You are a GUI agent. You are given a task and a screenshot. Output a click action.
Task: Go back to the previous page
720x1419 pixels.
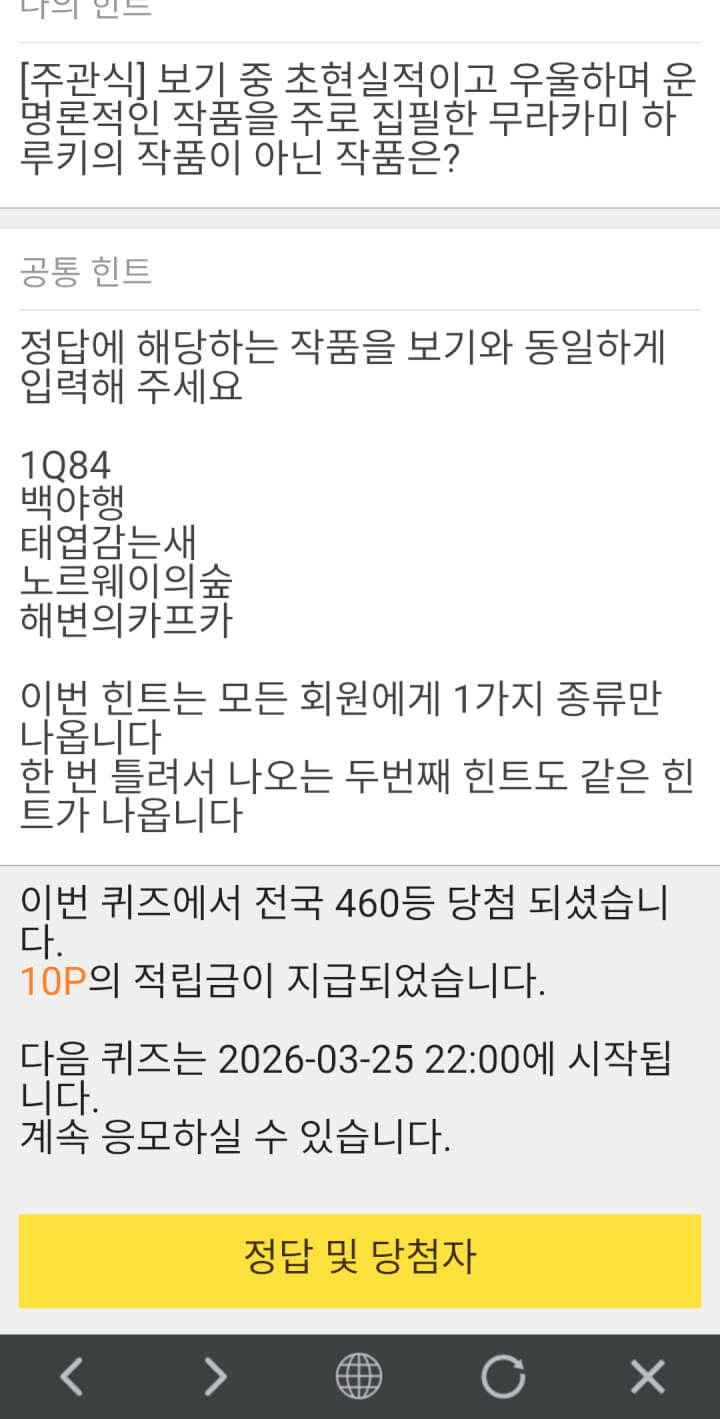point(71,1377)
